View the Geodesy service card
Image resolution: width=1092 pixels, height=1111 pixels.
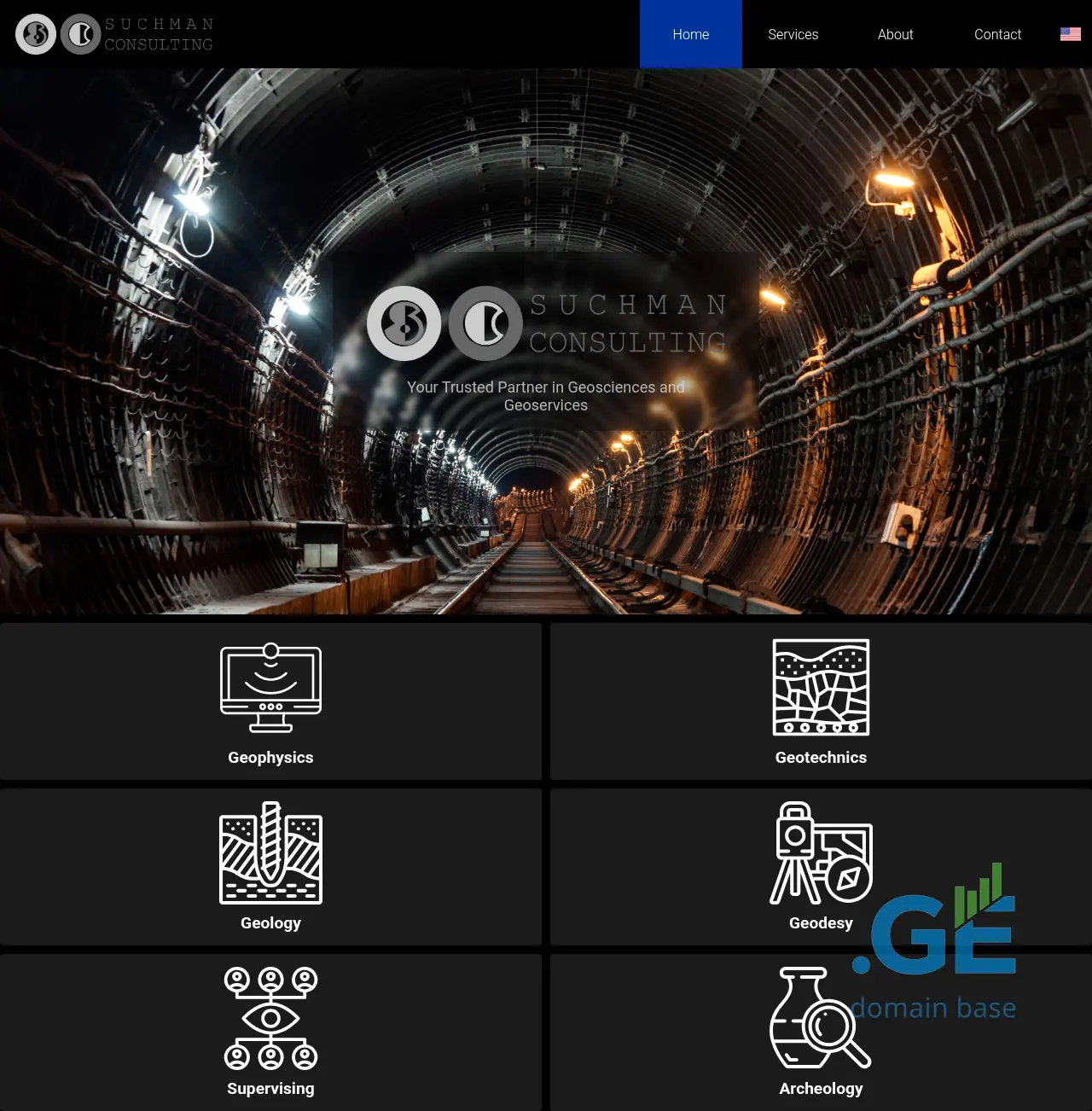(820, 867)
